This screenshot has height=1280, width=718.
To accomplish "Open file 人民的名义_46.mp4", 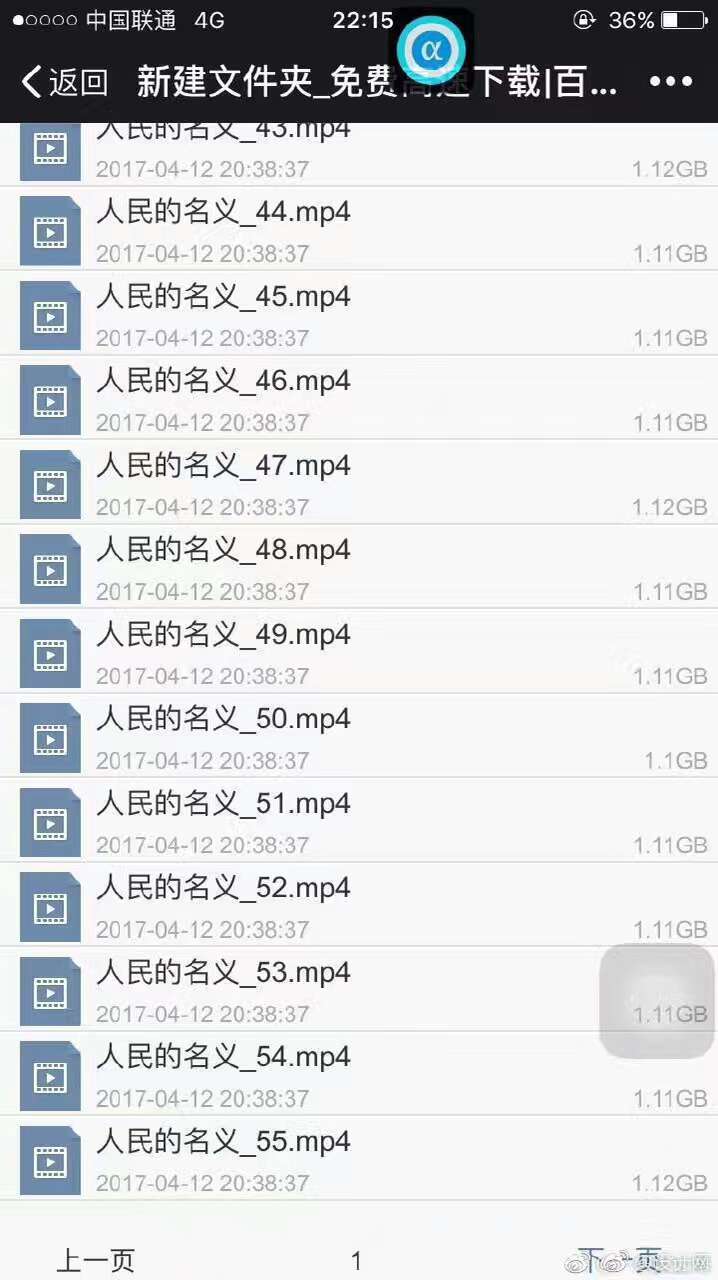I will click(x=223, y=398).
